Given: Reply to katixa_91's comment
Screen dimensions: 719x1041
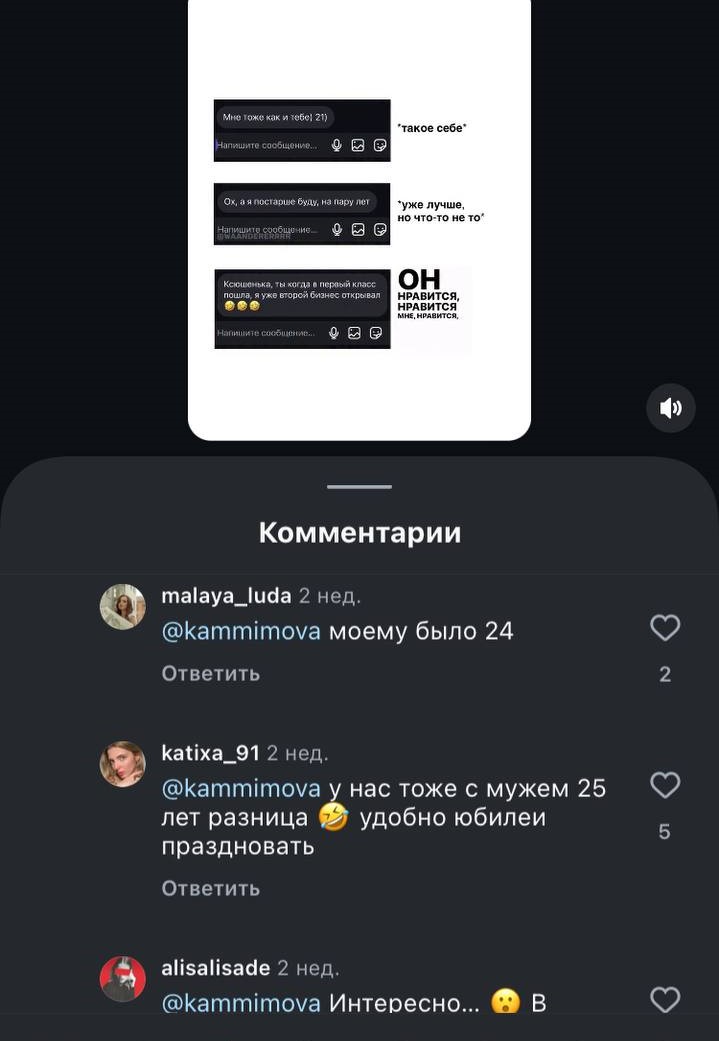Looking at the screenshot, I should [x=210, y=888].
